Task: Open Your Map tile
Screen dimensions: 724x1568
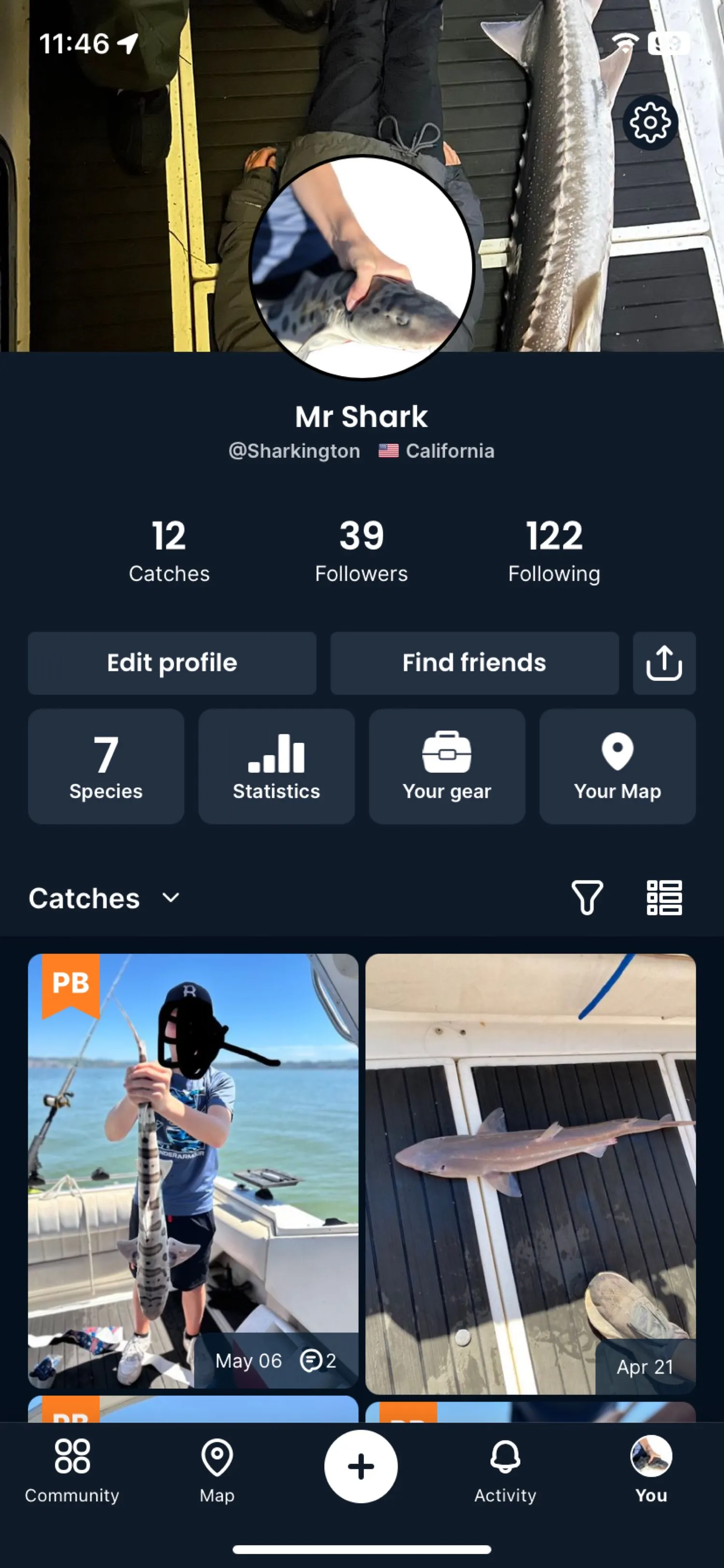Action: coord(617,766)
